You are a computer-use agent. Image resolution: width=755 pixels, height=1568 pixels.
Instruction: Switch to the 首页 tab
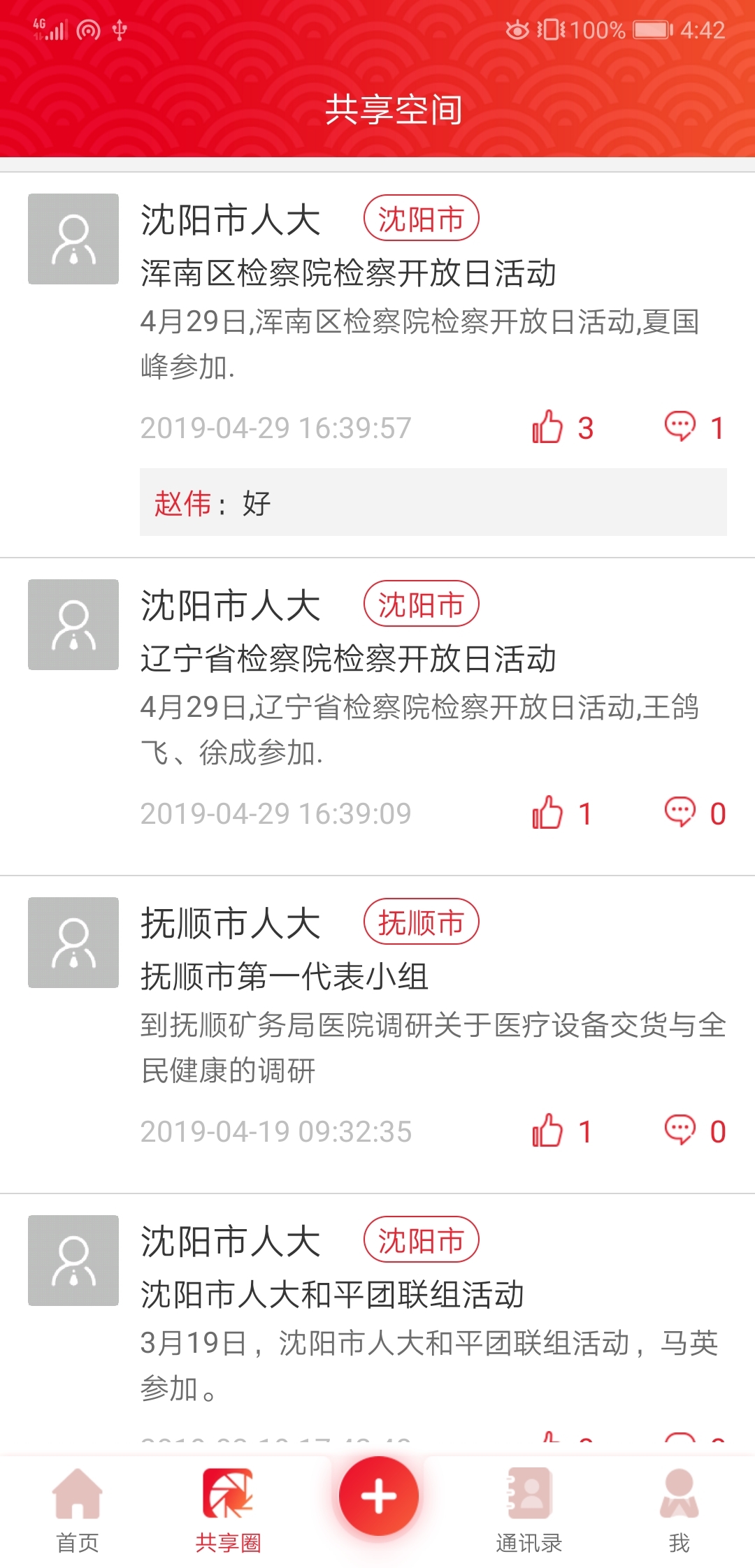pyautogui.click(x=77, y=1509)
